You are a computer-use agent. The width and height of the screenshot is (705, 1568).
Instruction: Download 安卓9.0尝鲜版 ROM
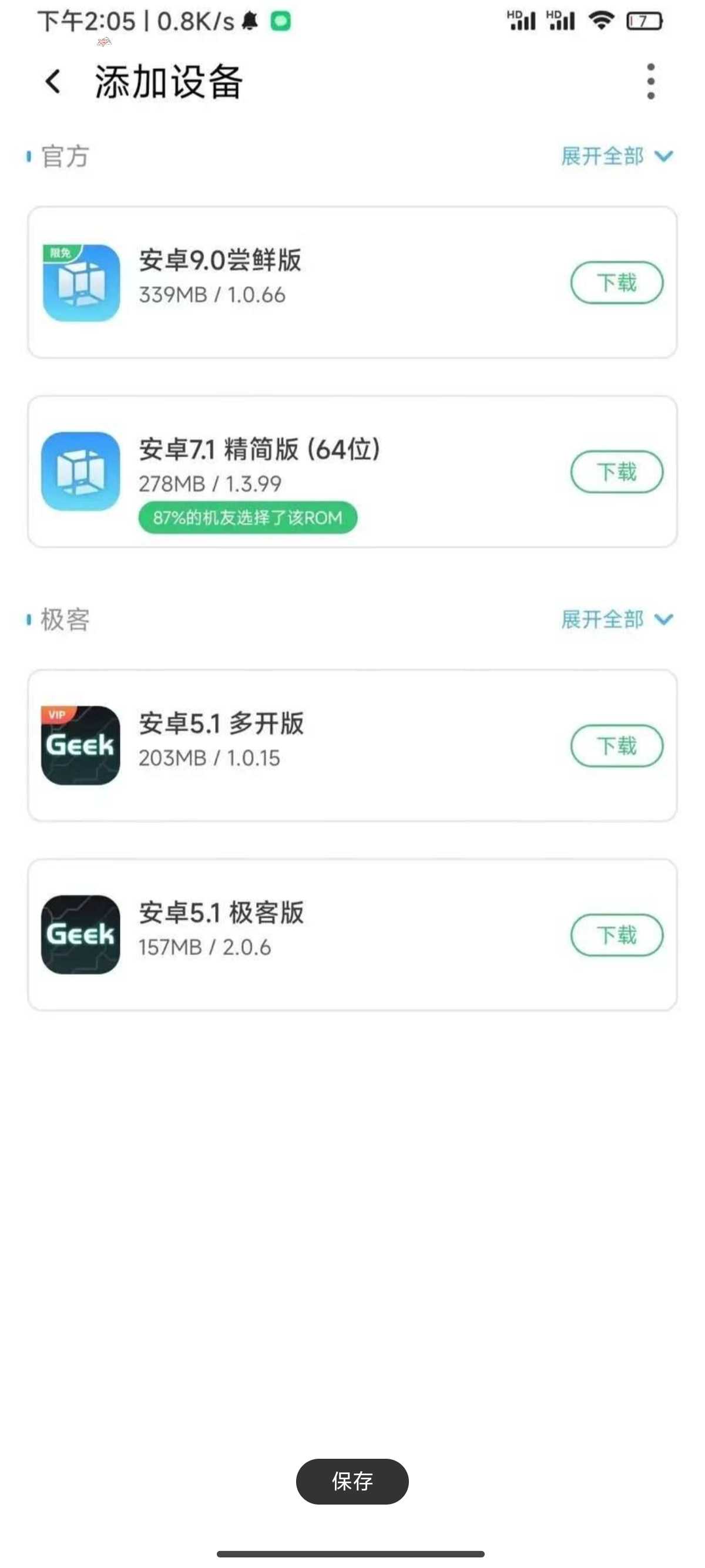click(x=616, y=282)
